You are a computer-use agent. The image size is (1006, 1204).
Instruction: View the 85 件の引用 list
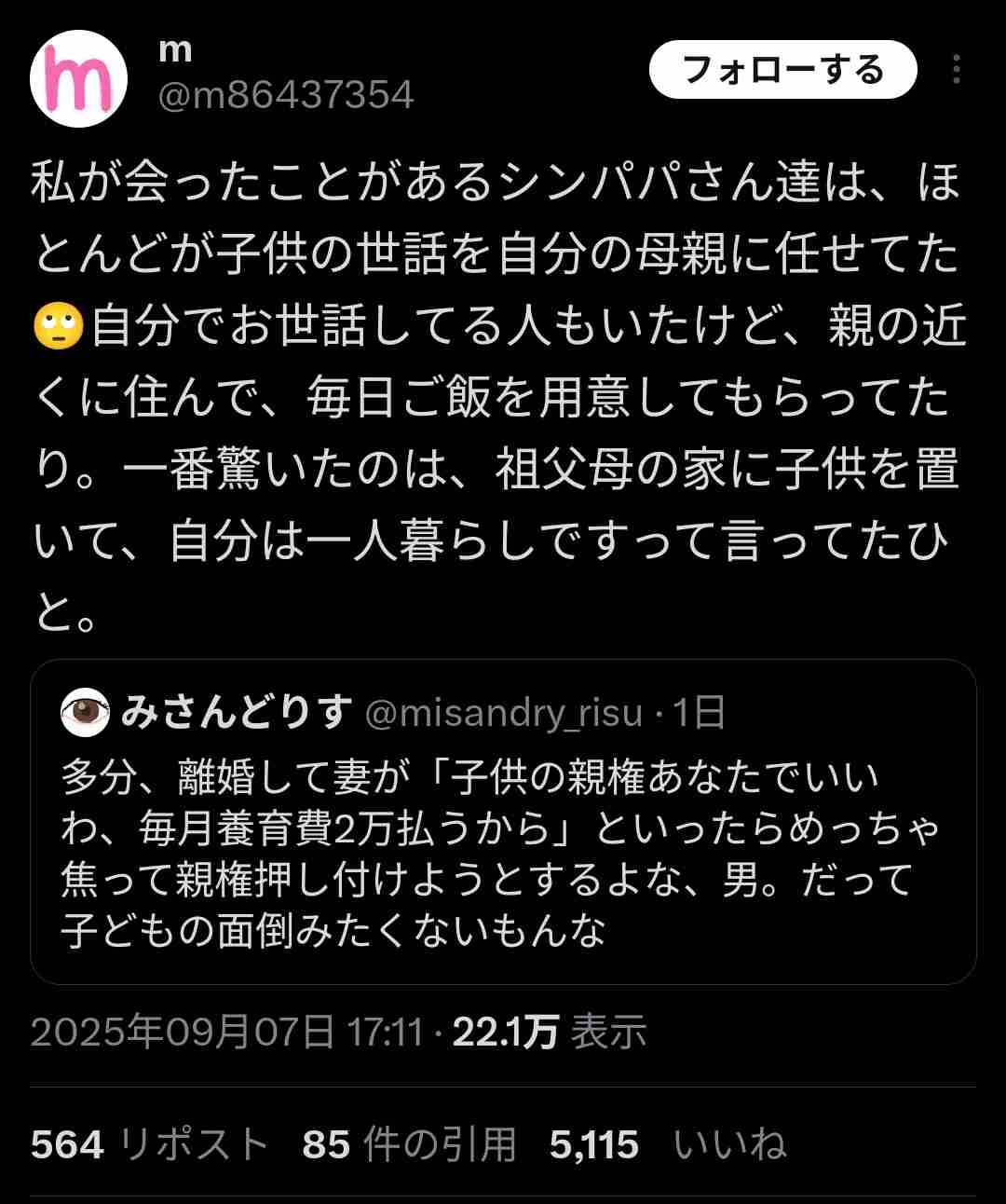click(x=409, y=1144)
